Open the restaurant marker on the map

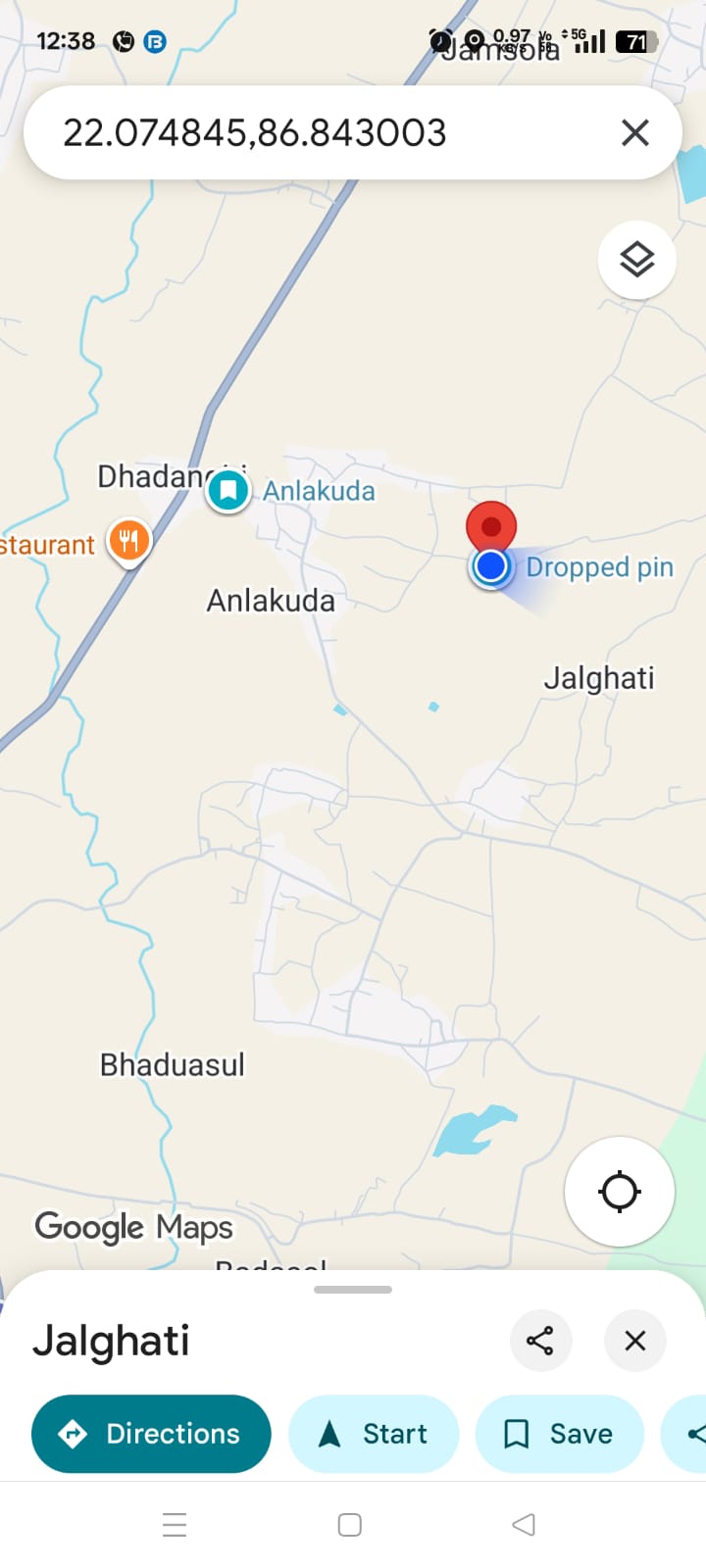coord(128,540)
